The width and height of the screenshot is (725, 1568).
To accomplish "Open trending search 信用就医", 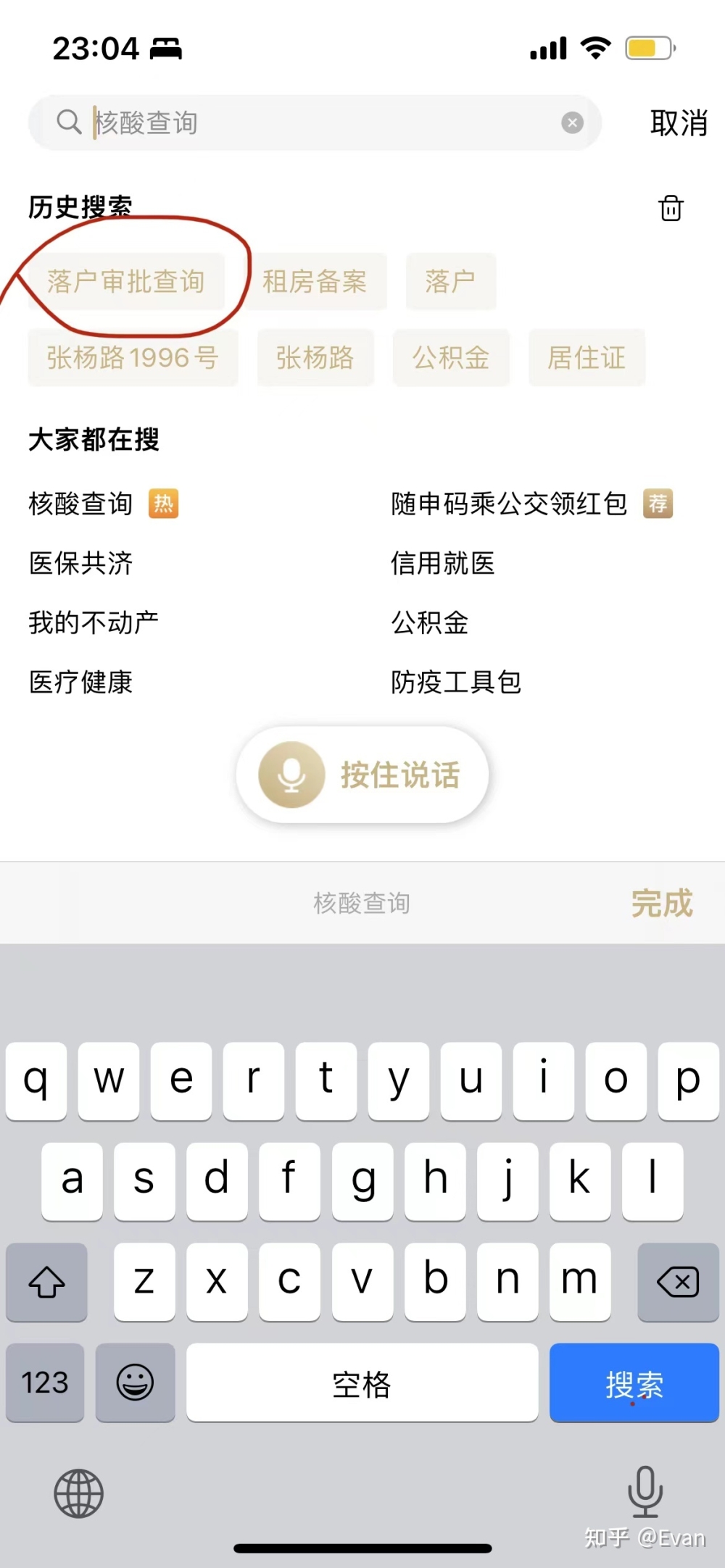I will pos(442,563).
